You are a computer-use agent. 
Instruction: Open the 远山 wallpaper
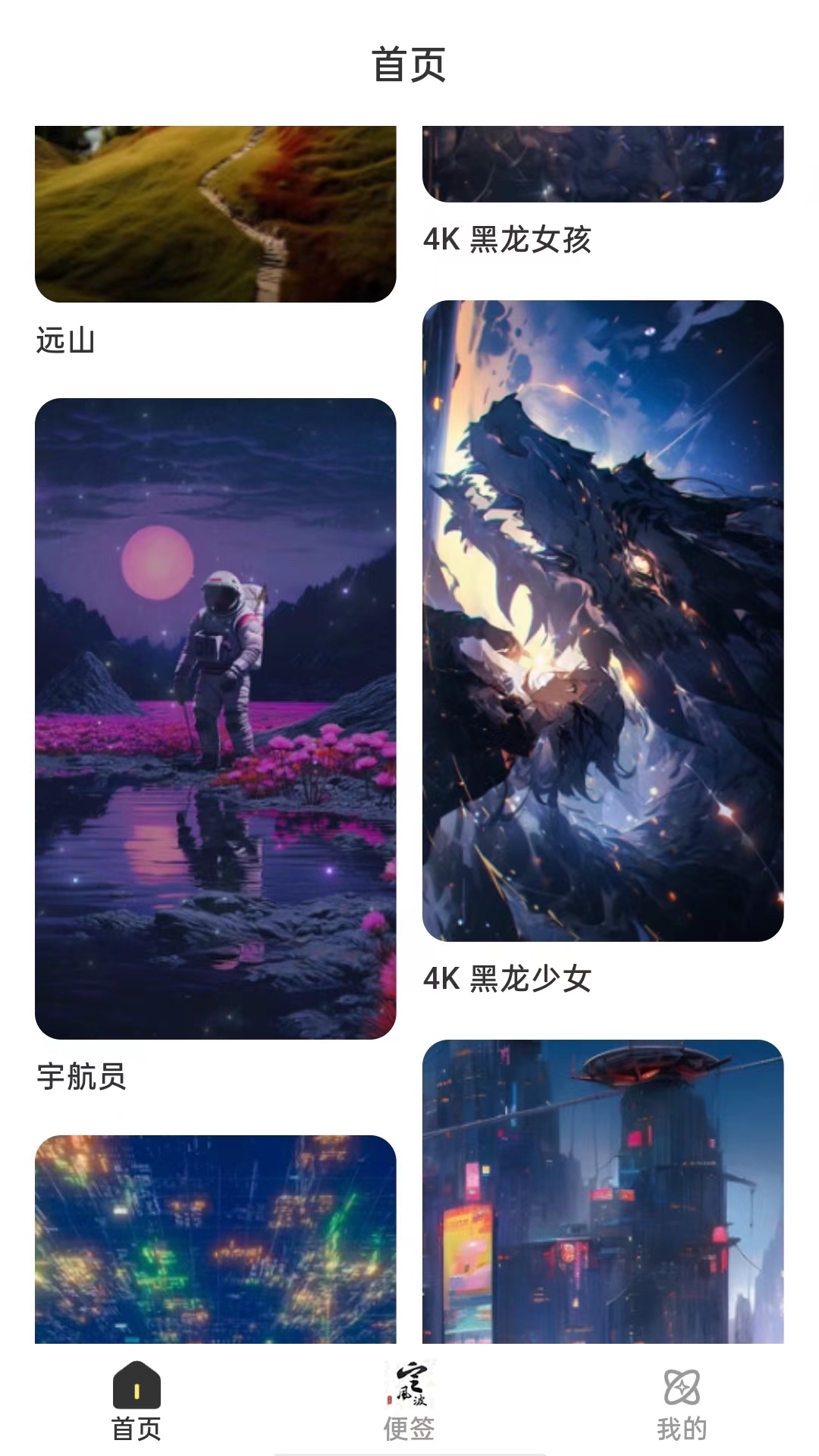(x=215, y=214)
